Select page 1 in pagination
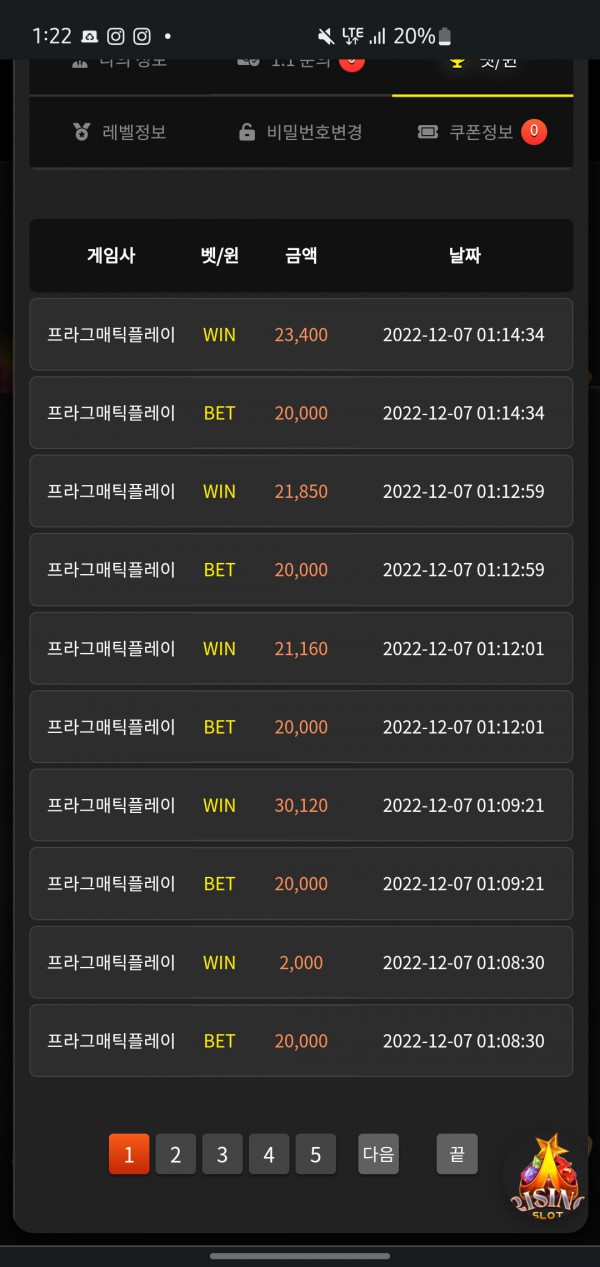Image resolution: width=600 pixels, height=1267 pixels. coord(129,1154)
